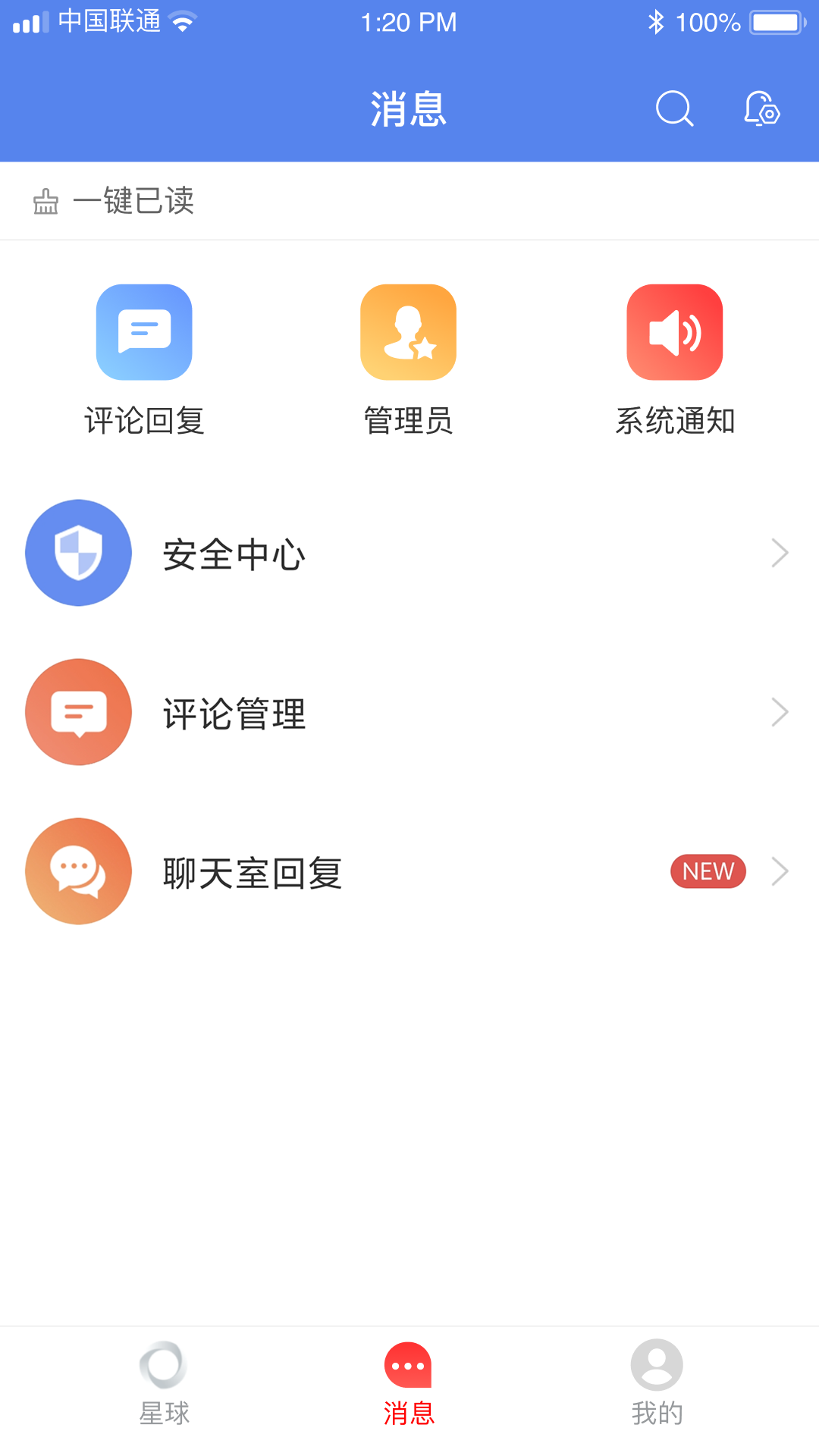Image resolution: width=819 pixels, height=1456 pixels.
Task: Open 安全中心 security center entry
Action: [x=234, y=554]
